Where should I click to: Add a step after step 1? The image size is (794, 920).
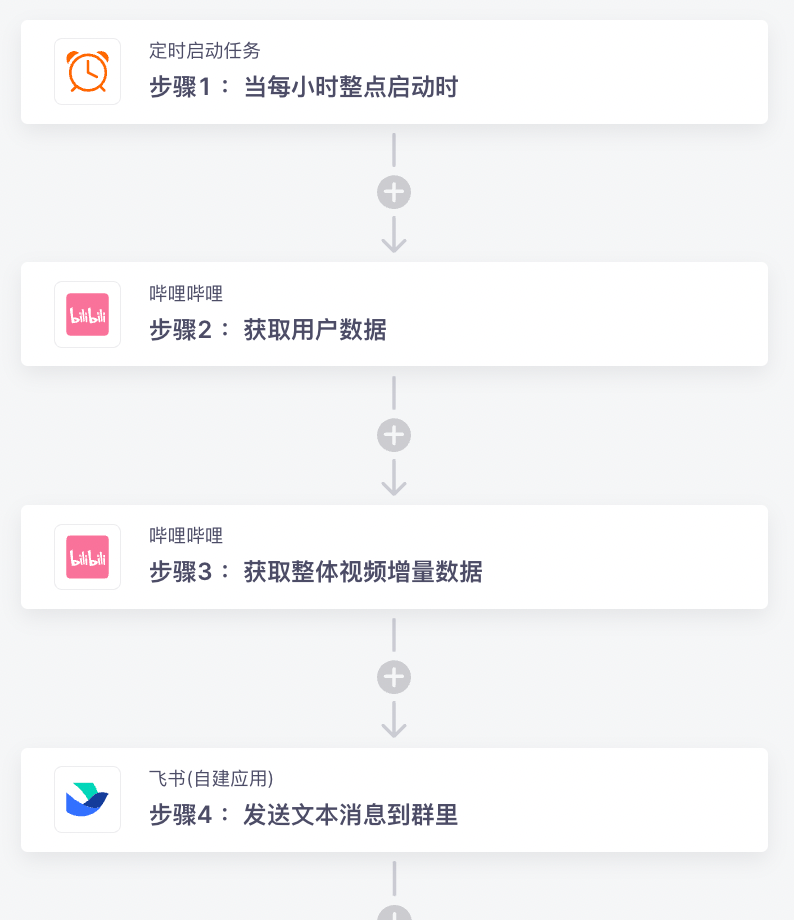pos(394,192)
